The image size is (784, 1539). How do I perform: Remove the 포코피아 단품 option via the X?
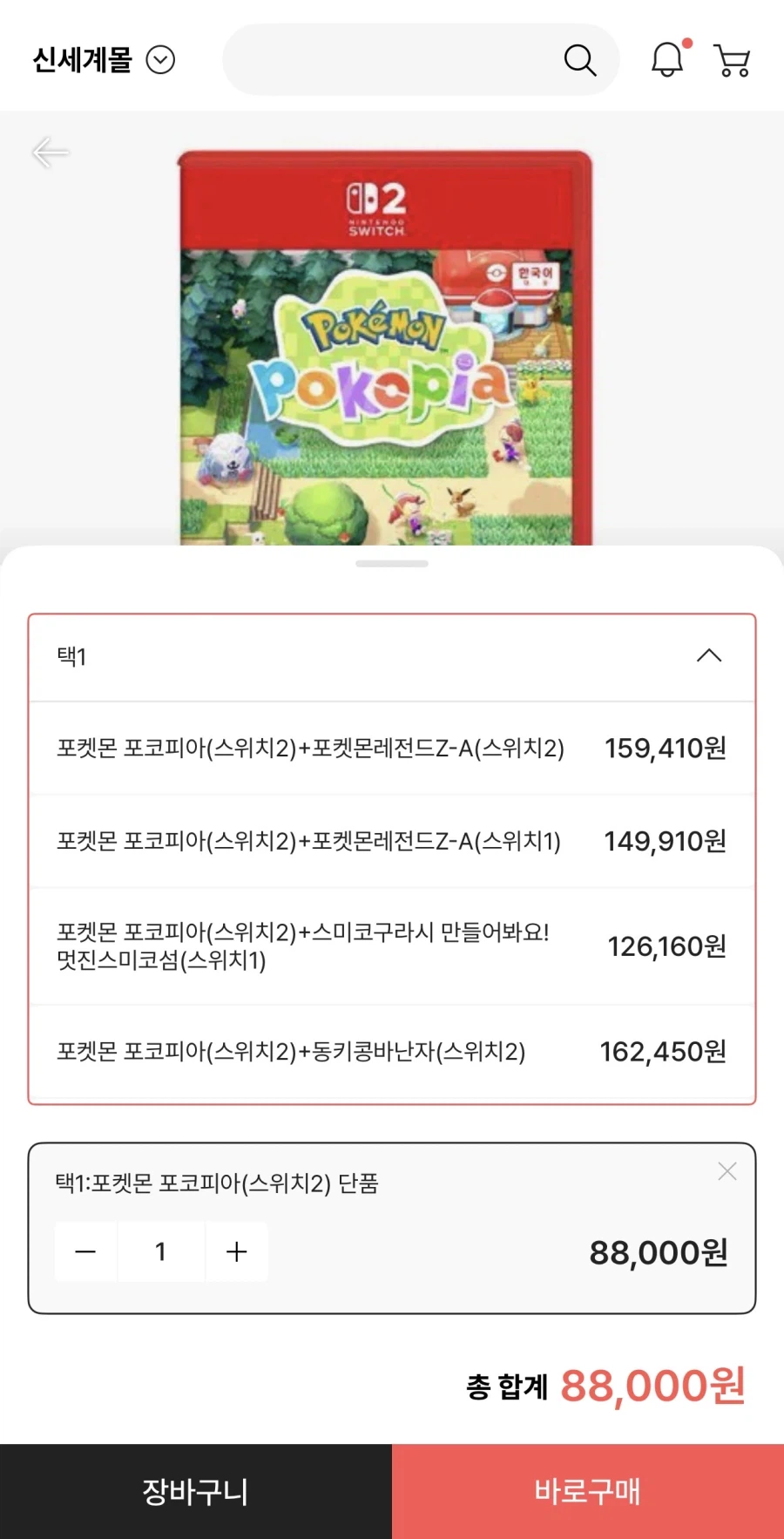pos(727,1171)
